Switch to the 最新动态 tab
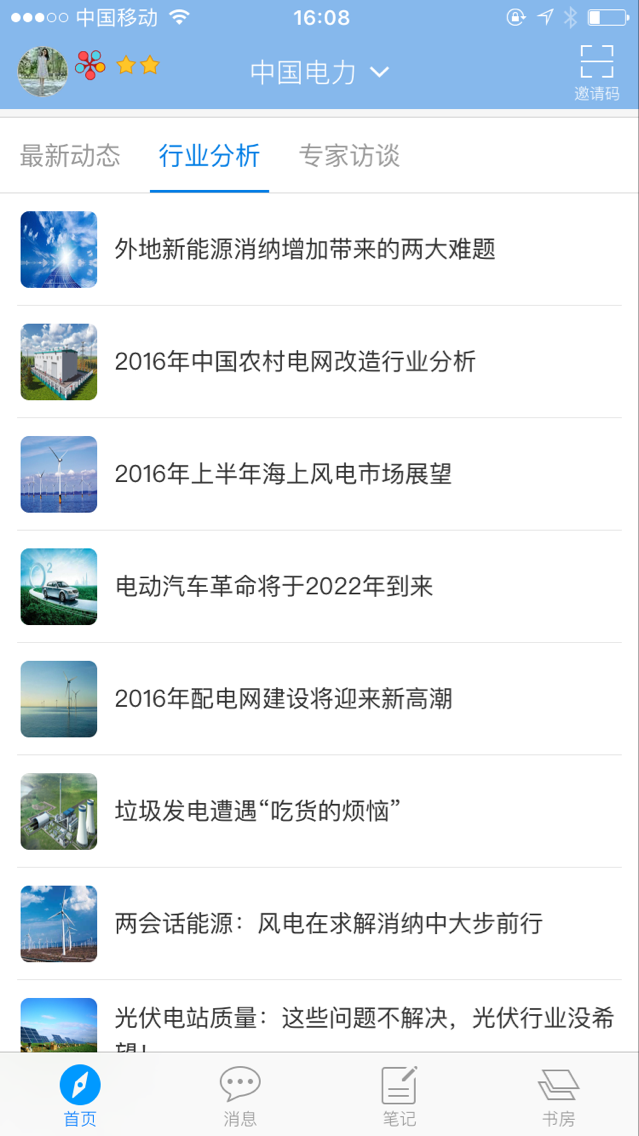Image resolution: width=639 pixels, height=1136 pixels. (x=70, y=156)
